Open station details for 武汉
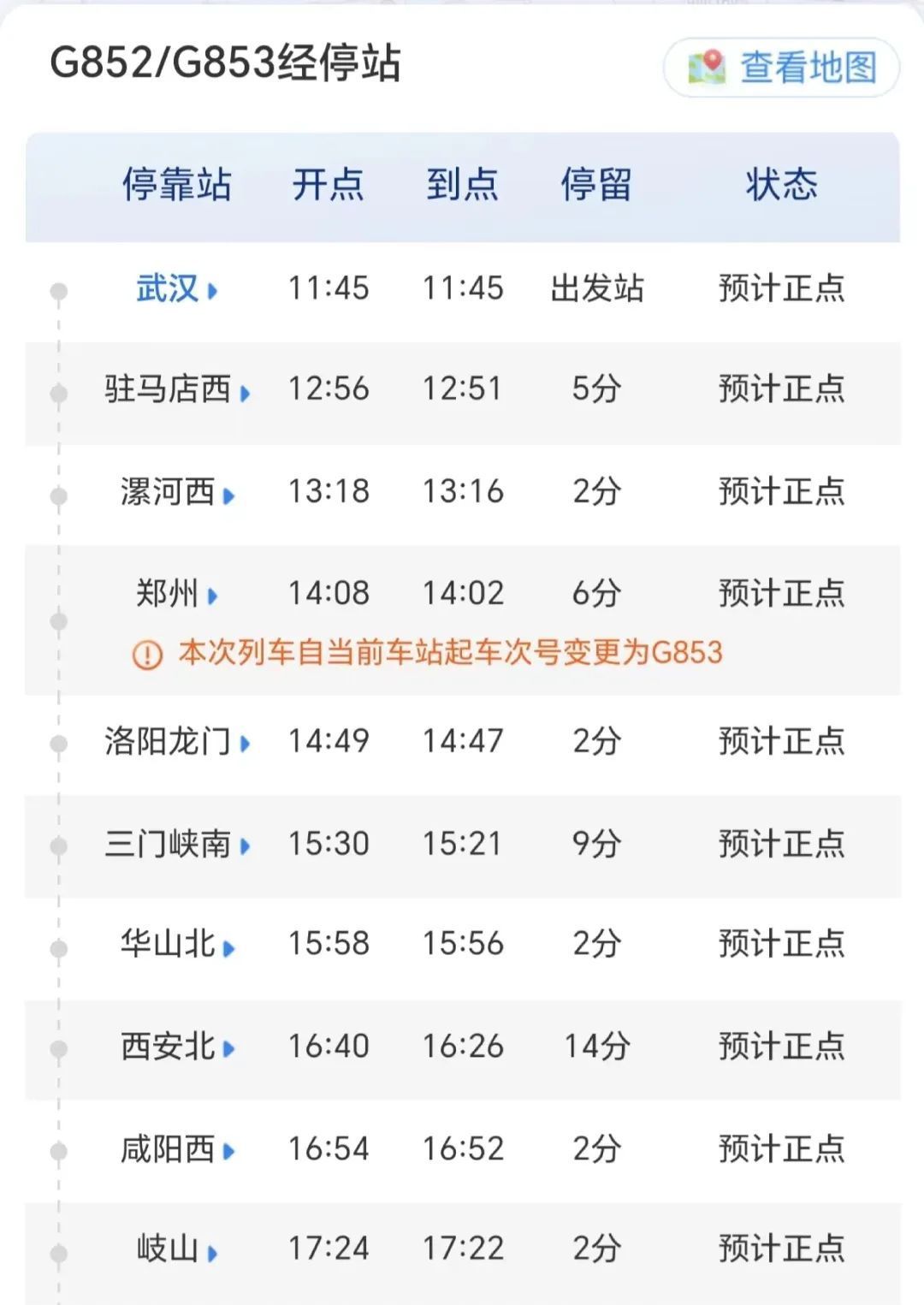Viewport: 924px width, 1305px height. click(x=176, y=289)
